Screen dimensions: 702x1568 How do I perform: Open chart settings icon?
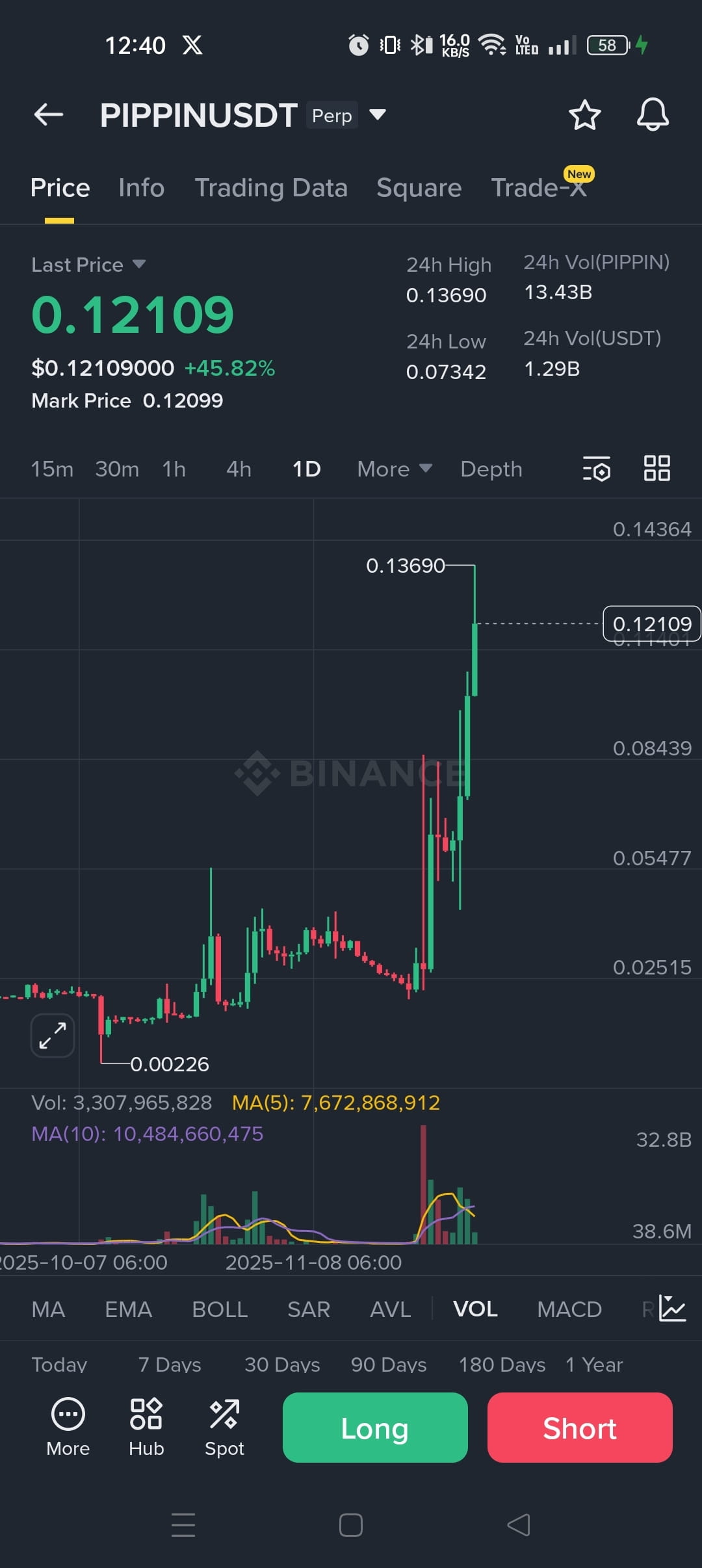click(596, 468)
